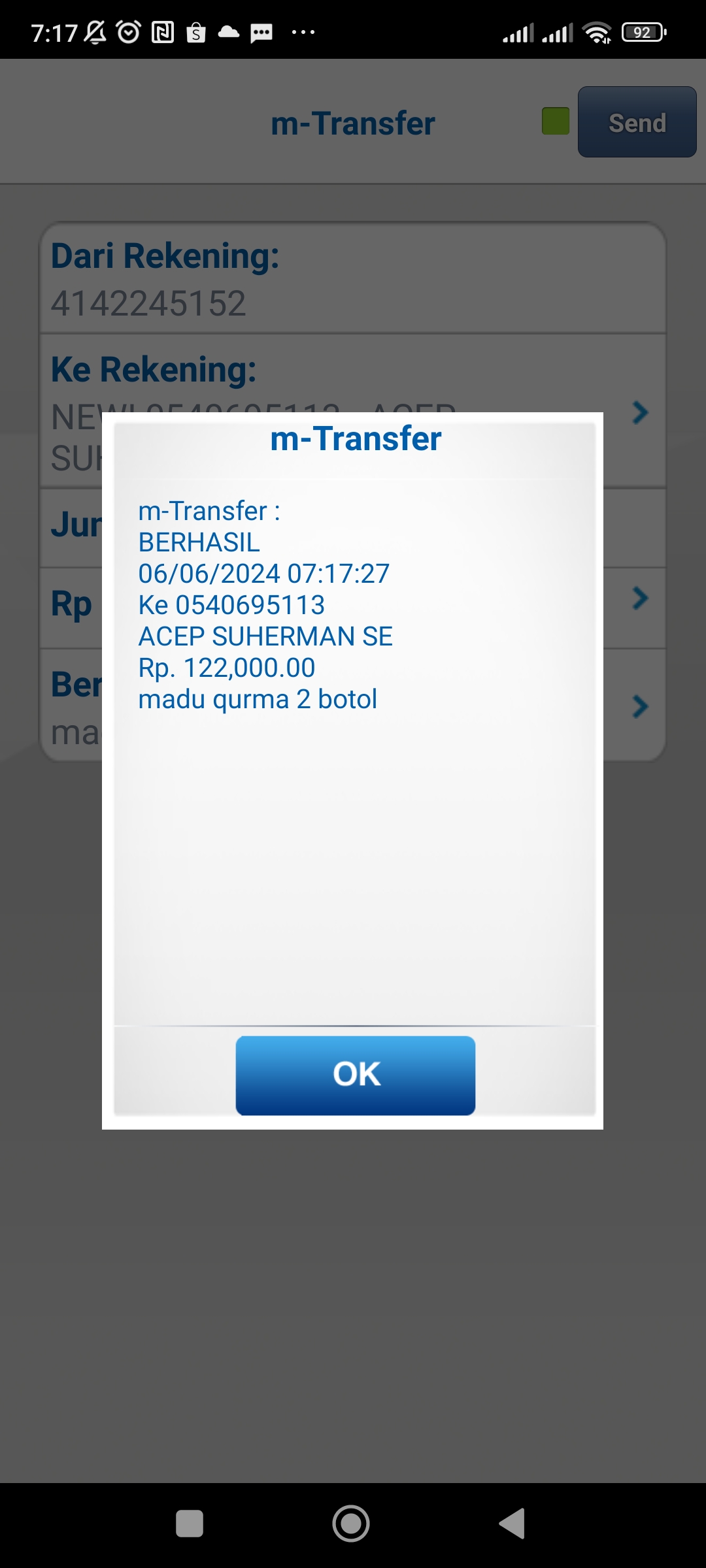This screenshot has width=706, height=1568.
Task: Open the Rp amount row chevron
Action: point(641,598)
